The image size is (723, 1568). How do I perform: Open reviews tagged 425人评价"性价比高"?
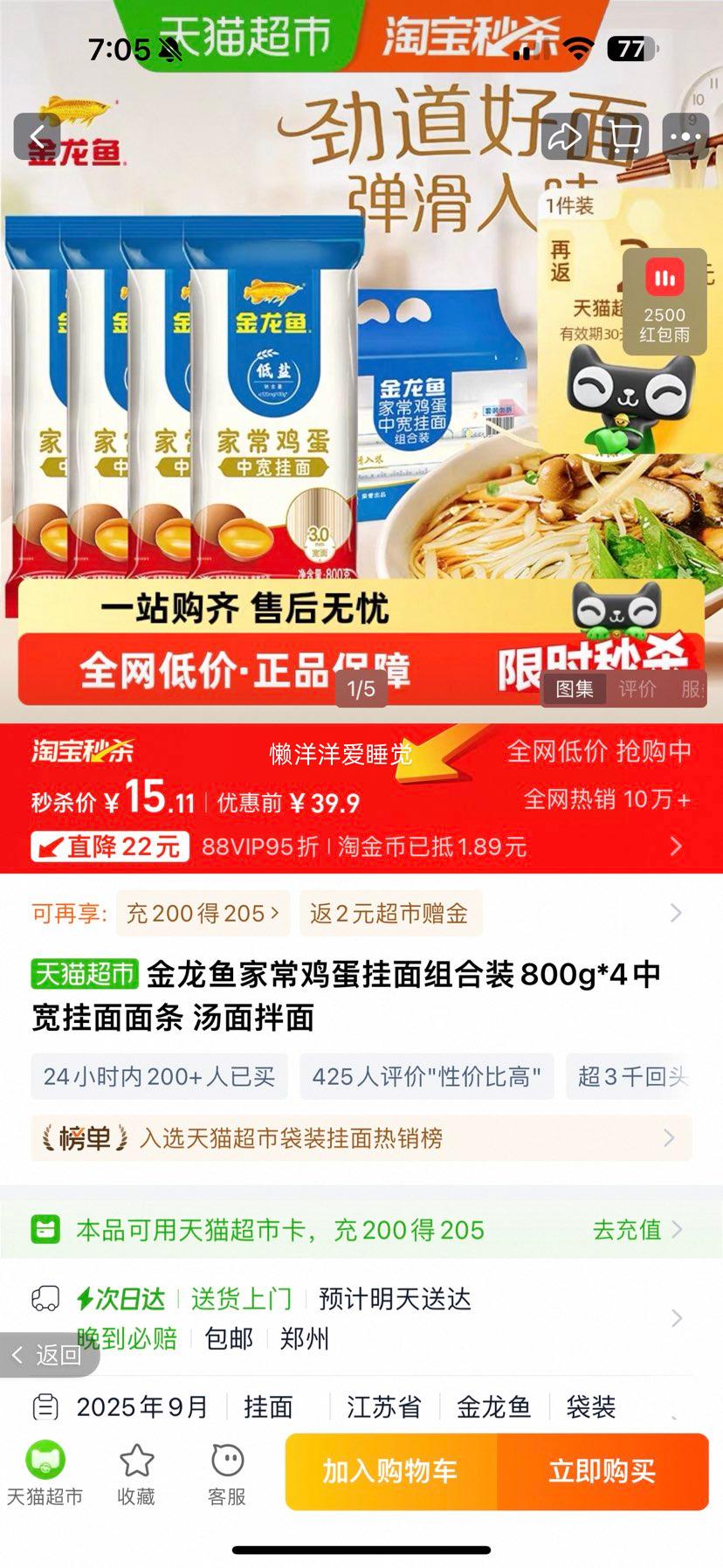point(426,1076)
